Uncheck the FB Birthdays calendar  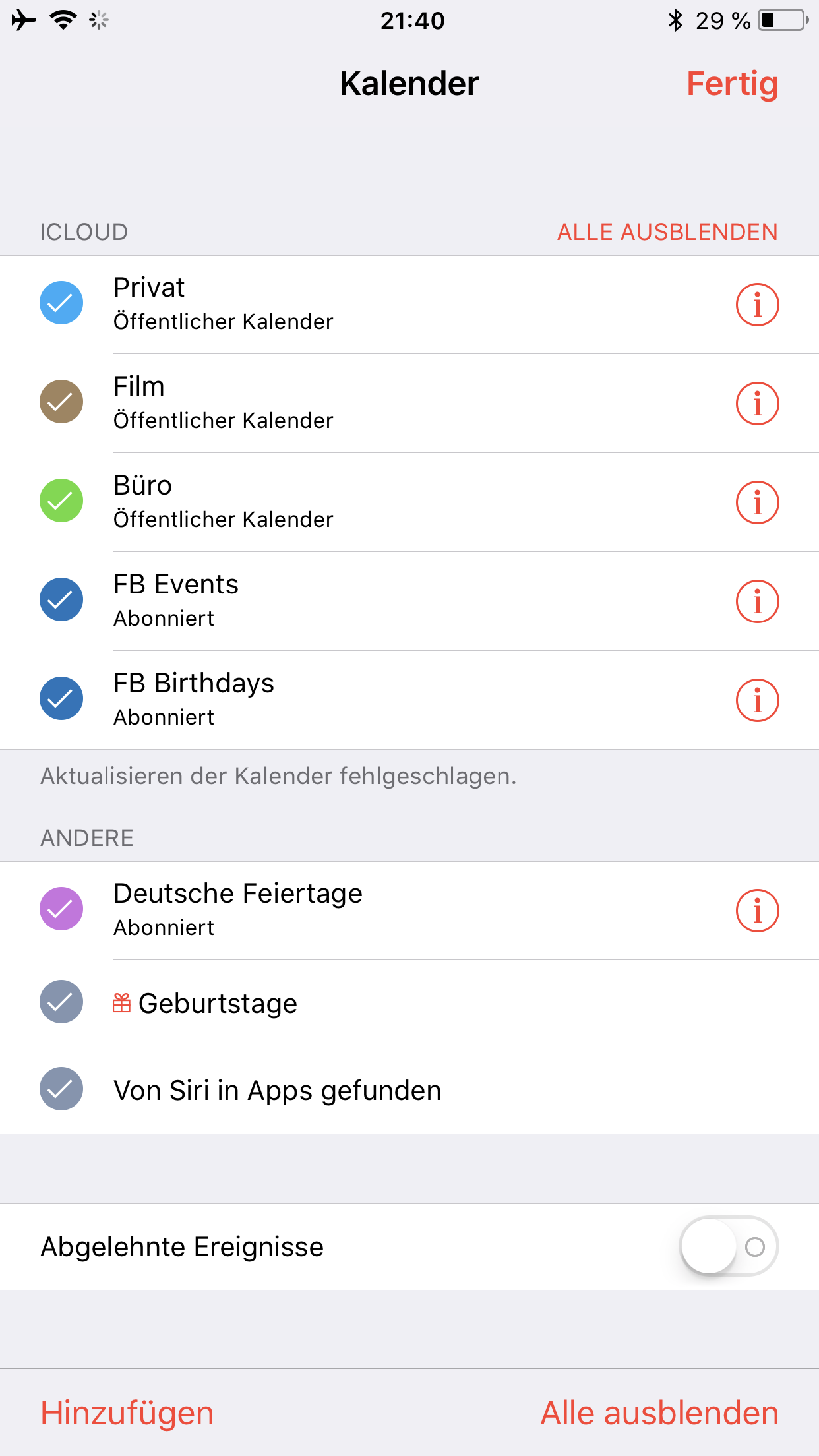click(x=61, y=698)
